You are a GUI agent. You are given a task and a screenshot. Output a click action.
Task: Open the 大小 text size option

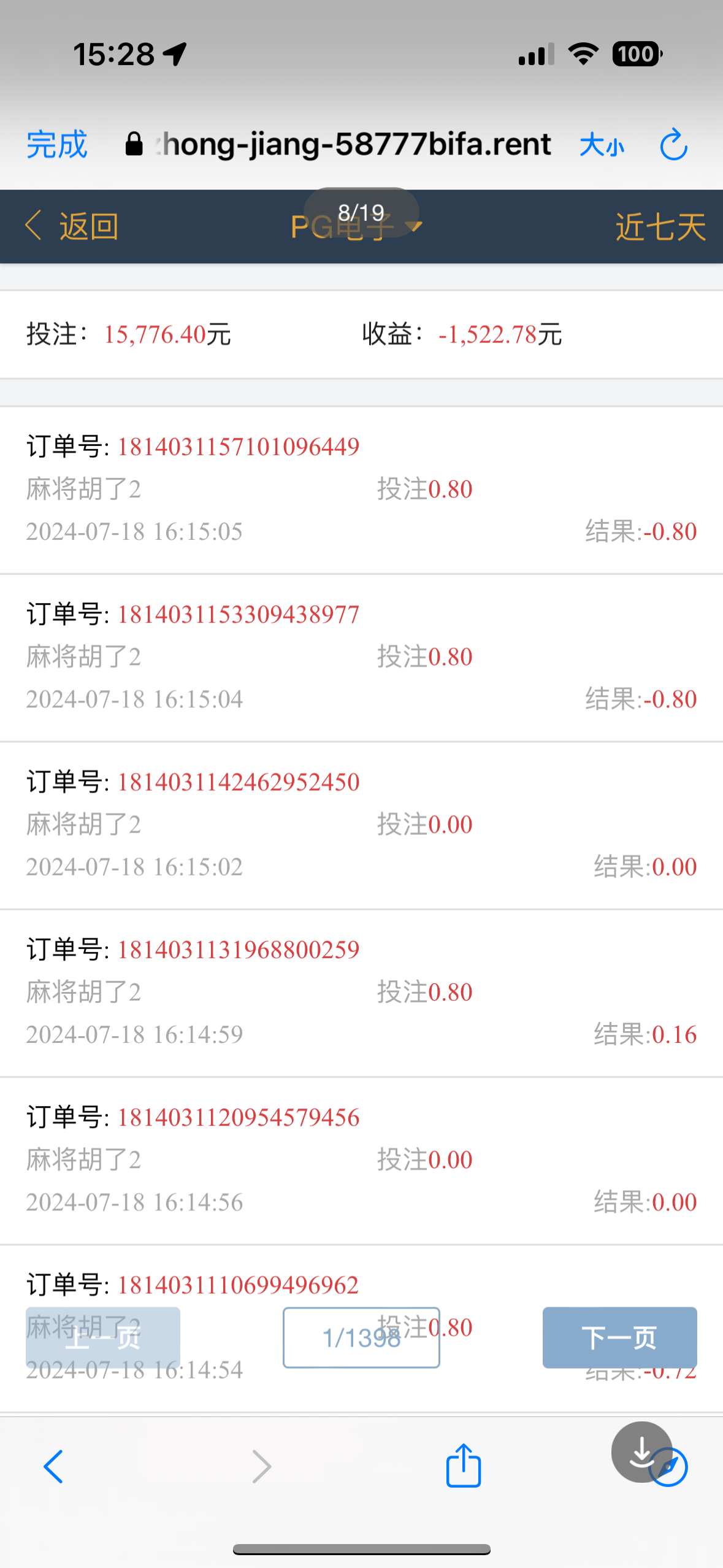[602, 145]
